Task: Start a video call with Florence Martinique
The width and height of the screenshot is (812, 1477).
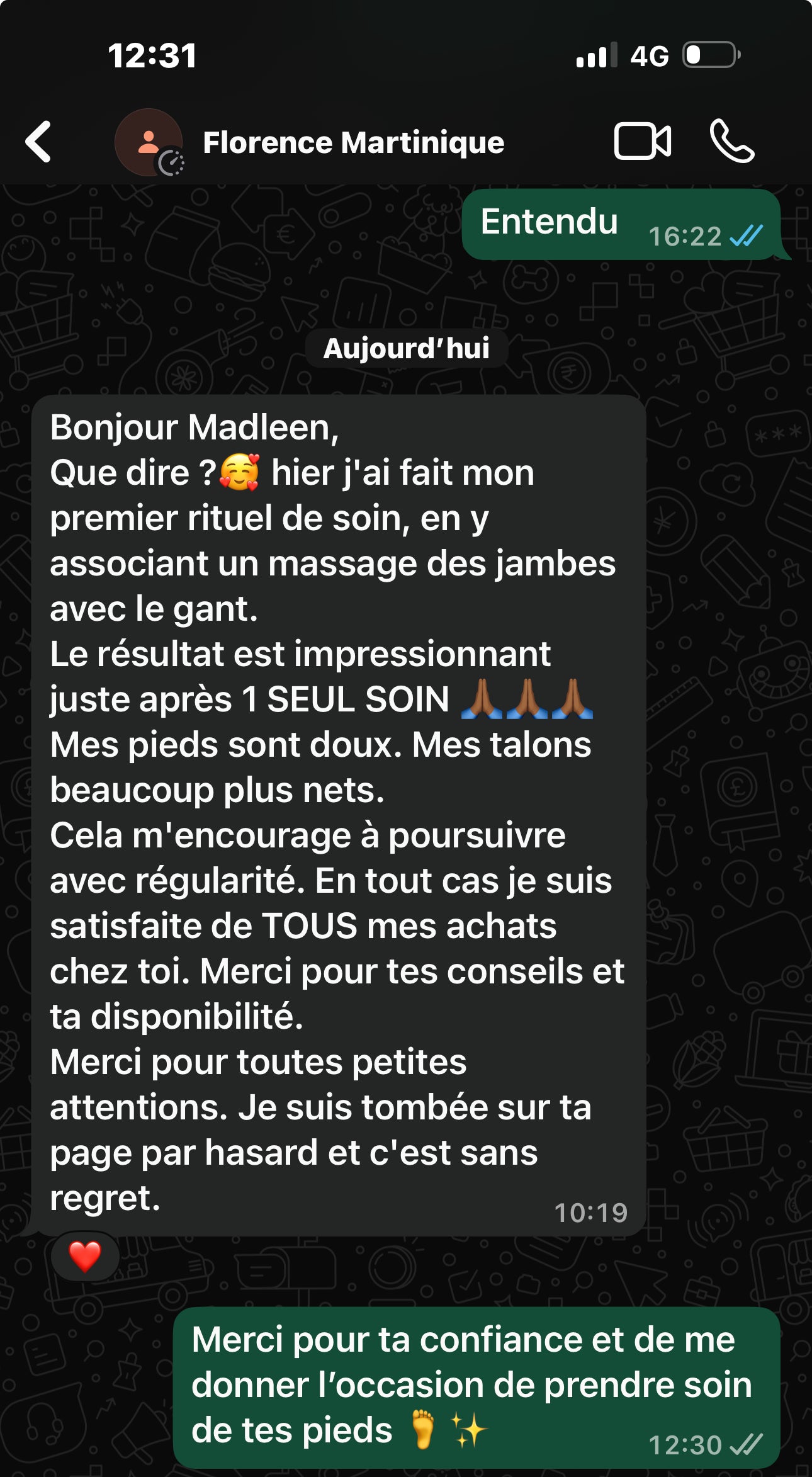Action: (642, 142)
